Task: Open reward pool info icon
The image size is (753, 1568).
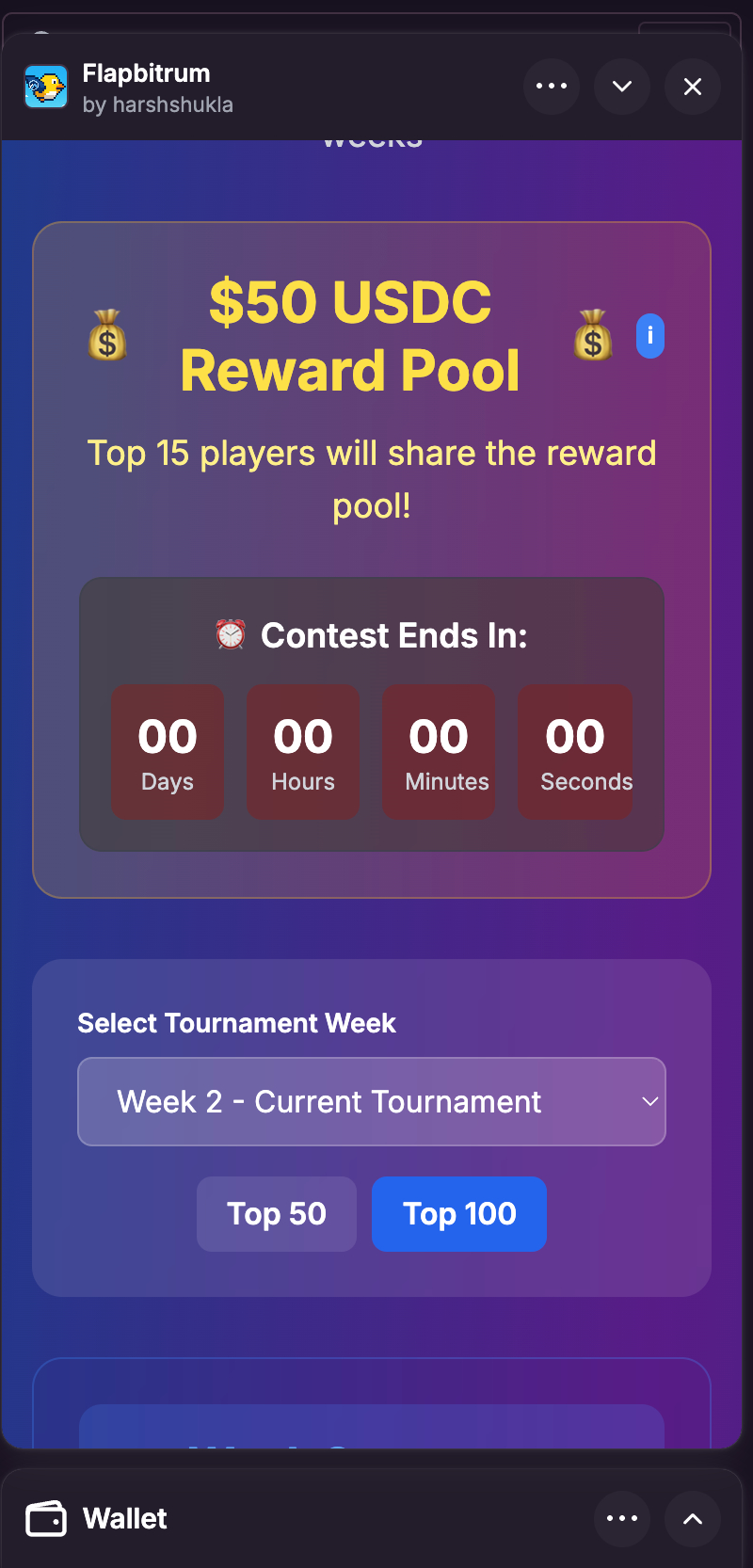Action: [x=650, y=336]
